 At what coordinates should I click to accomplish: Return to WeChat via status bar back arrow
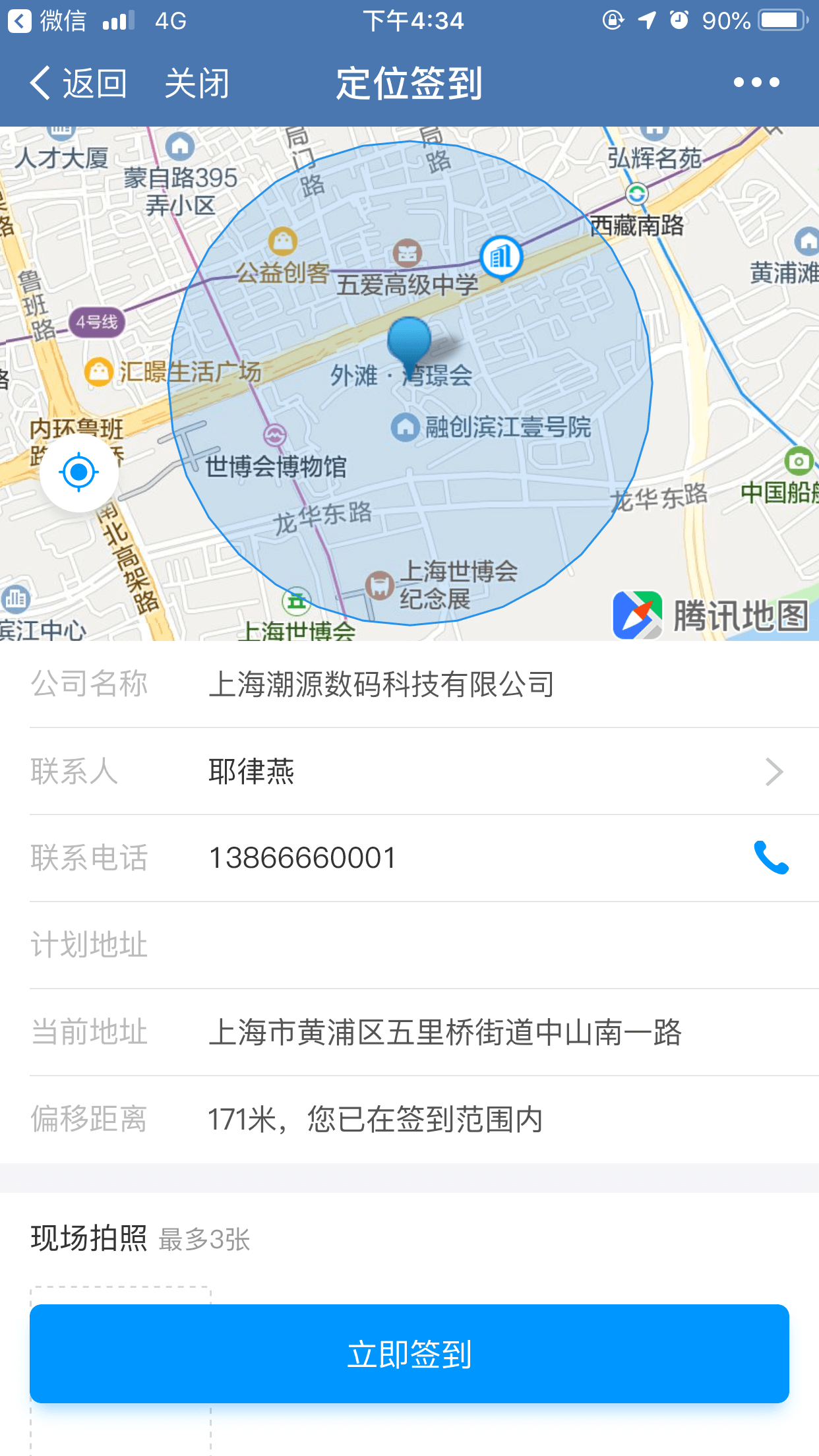pyautogui.click(x=20, y=20)
